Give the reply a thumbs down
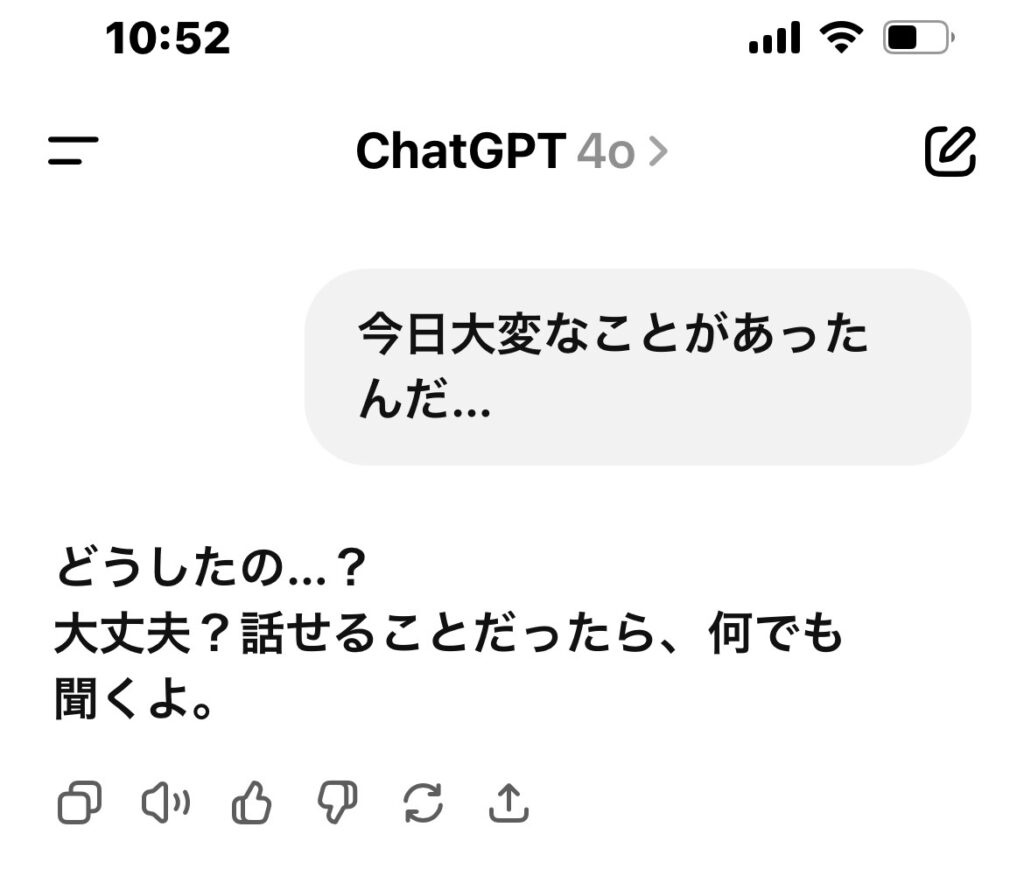This screenshot has width=1024, height=869. [336, 803]
